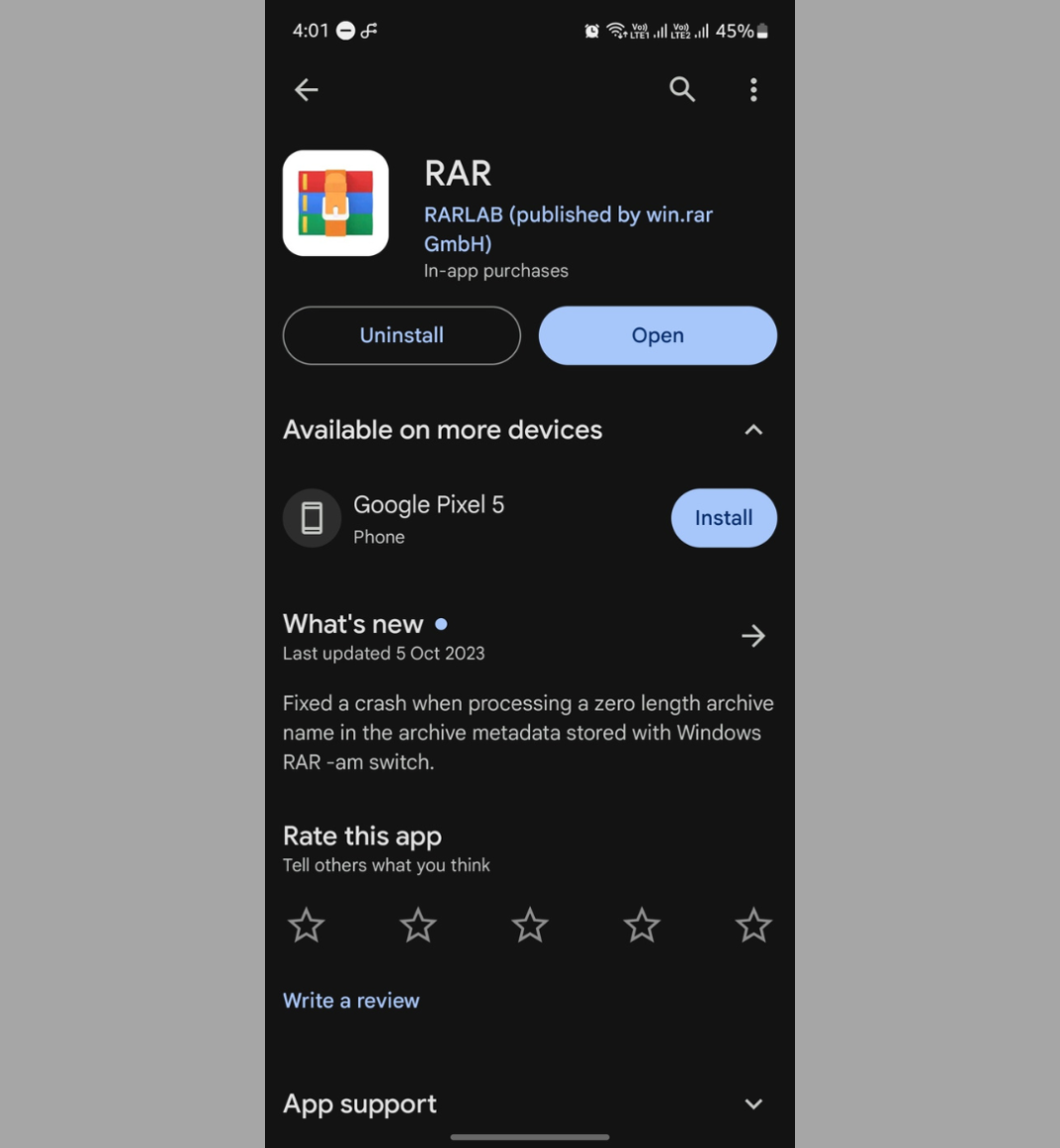This screenshot has height=1148, width=1060.
Task: Open What's new details arrow
Action: click(x=753, y=636)
